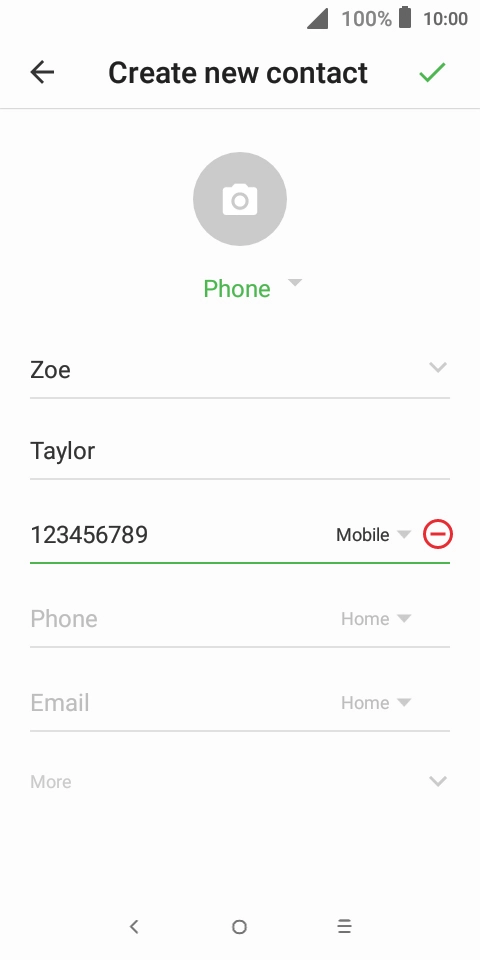
Task: Open the Home type dropdown for Phone
Action: click(x=376, y=619)
